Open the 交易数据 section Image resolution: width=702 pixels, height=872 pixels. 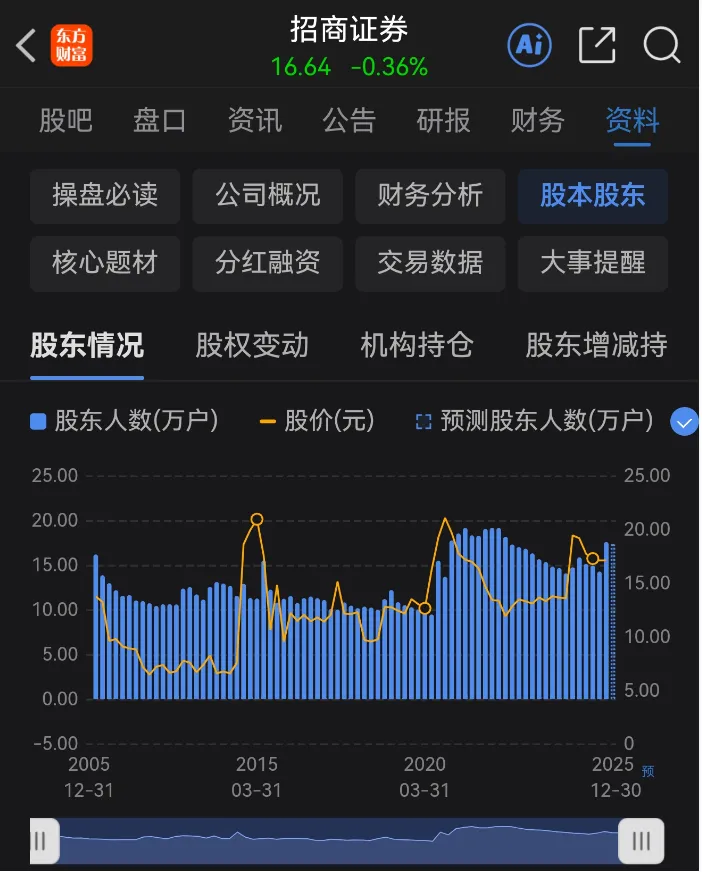430,263
